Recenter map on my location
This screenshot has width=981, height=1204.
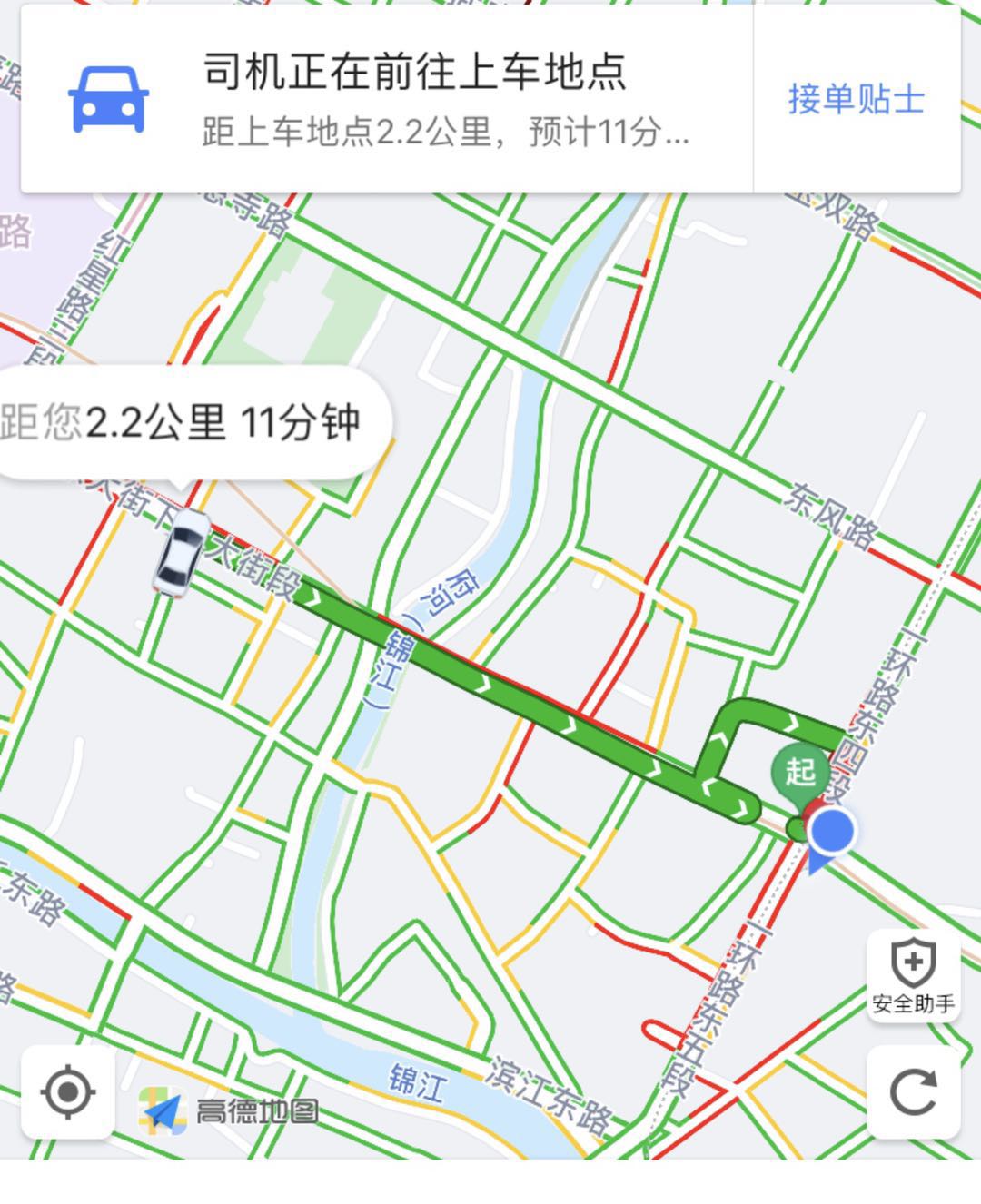(68, 1091)
